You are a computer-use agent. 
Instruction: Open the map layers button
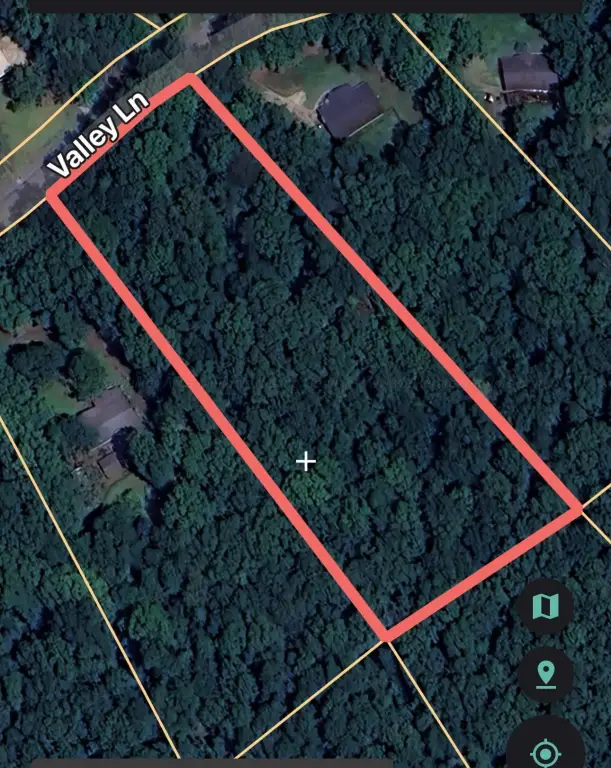(545, 606)
